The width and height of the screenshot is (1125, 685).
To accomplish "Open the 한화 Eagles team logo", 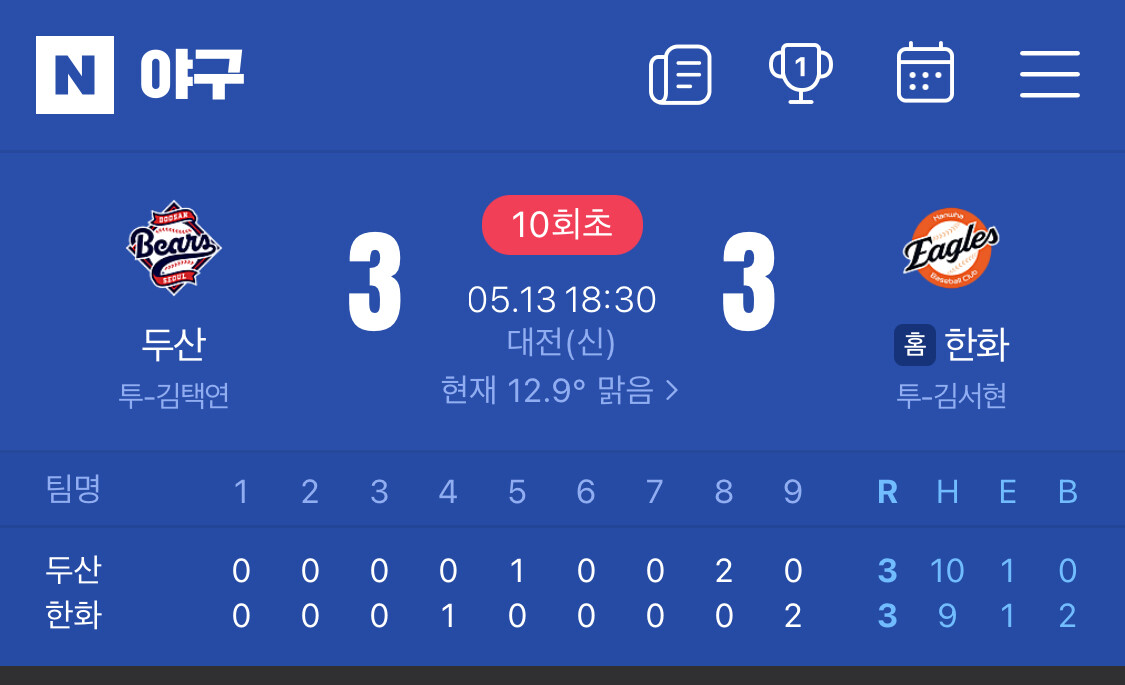I will tap(951, 248).
